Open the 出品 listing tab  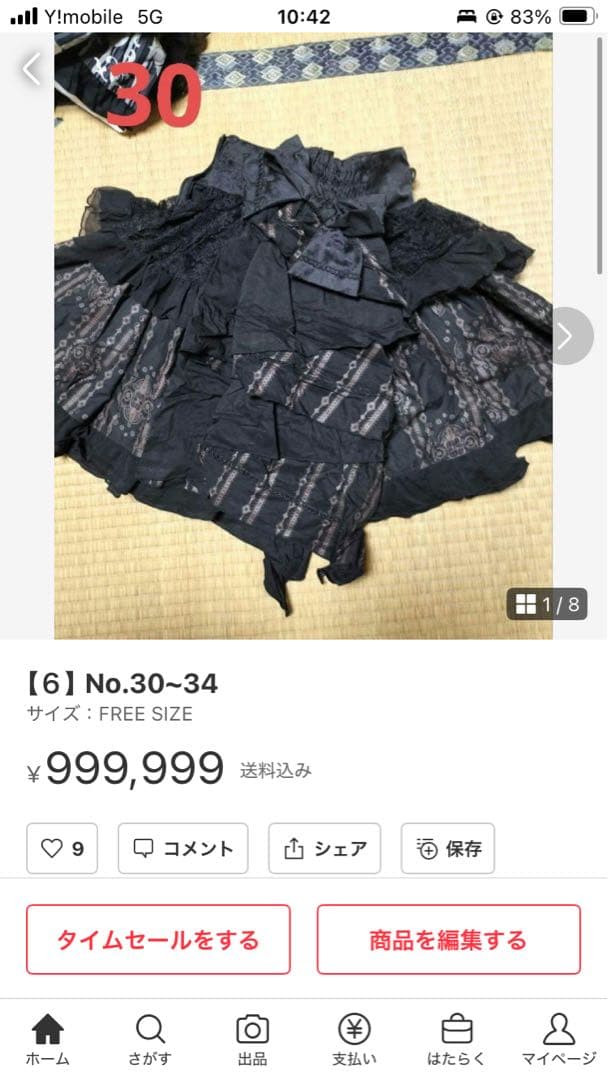tap(252, 1040)
